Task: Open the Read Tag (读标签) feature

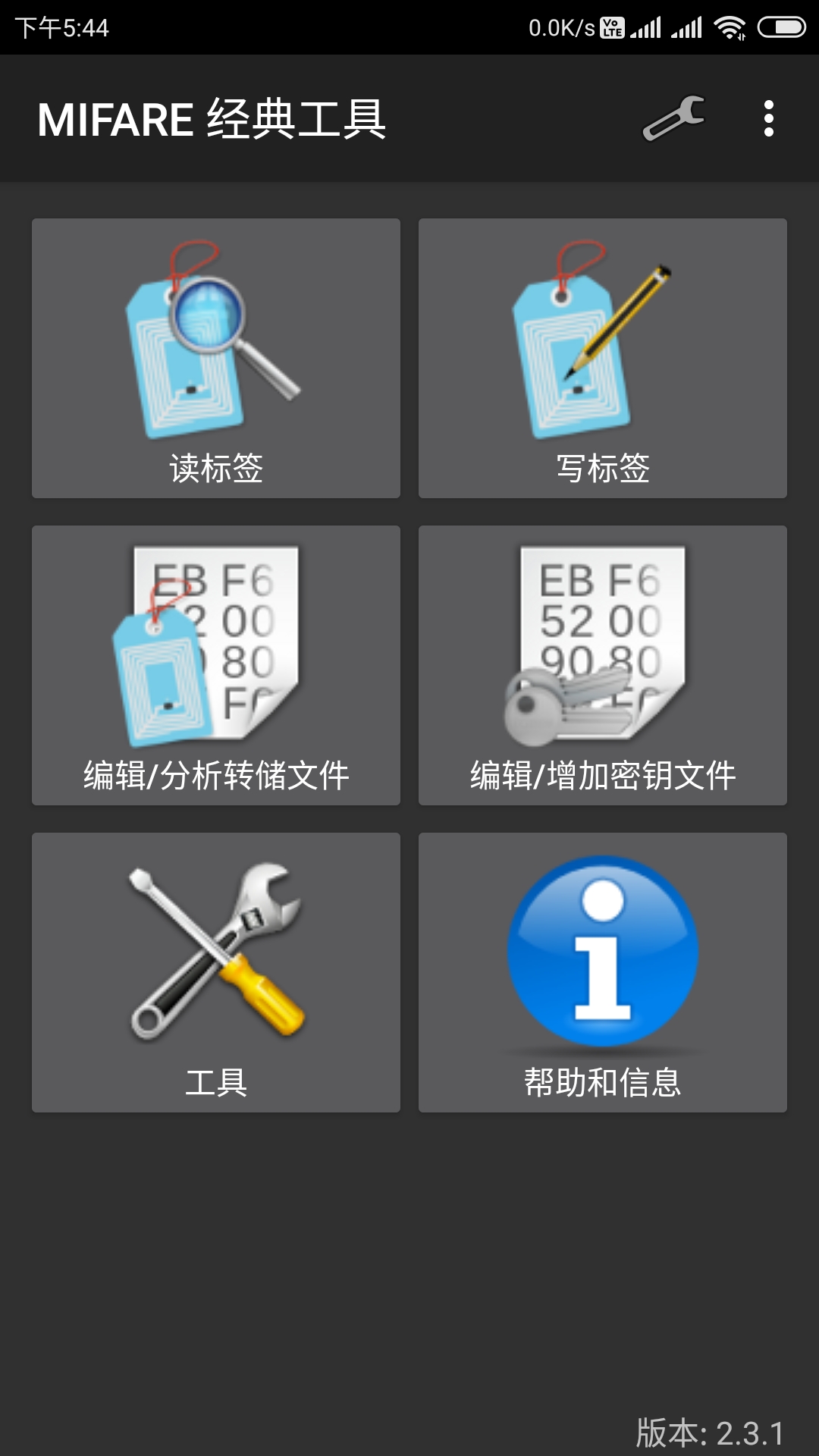Action: tap(215, 358)
